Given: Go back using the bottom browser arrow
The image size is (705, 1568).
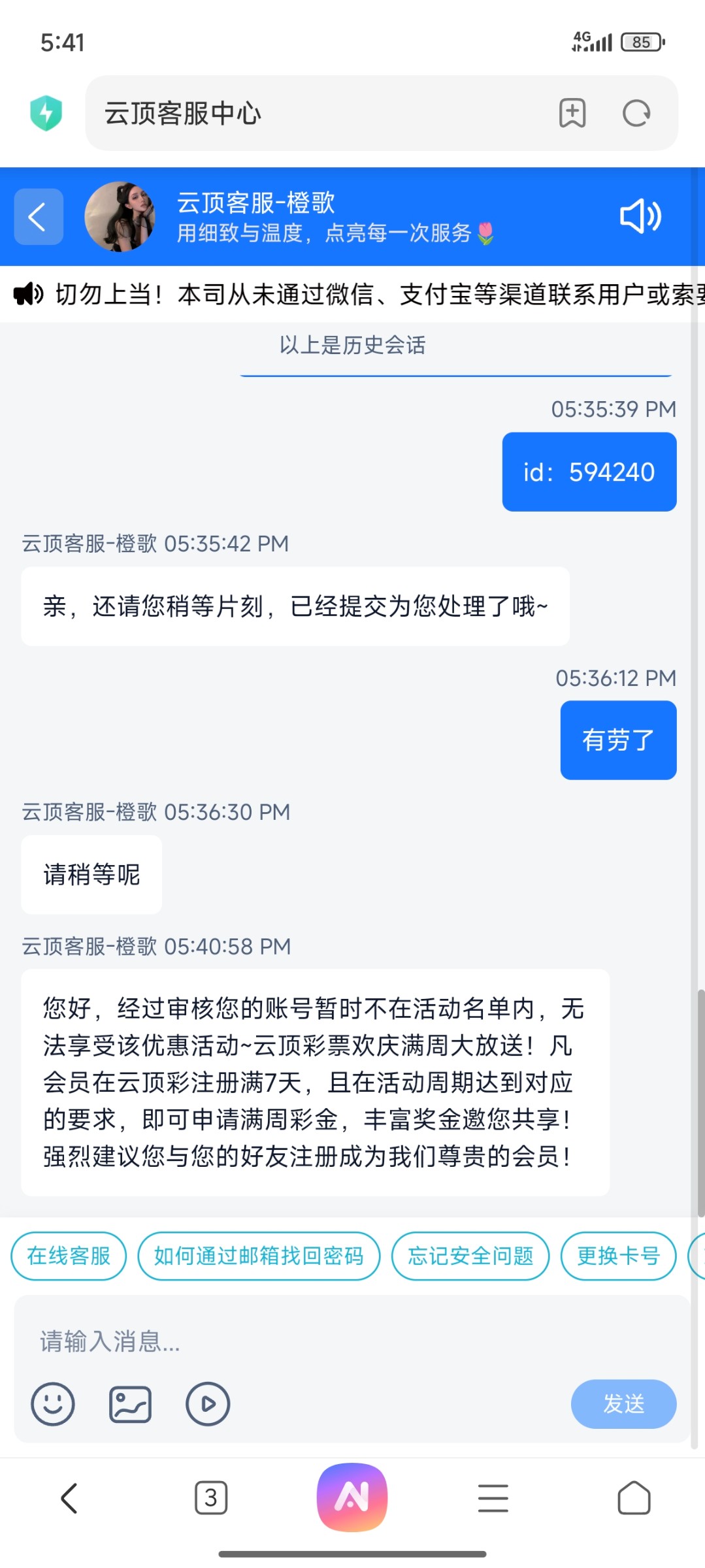Looking at the screenshot, I should tap(69, 1497).
